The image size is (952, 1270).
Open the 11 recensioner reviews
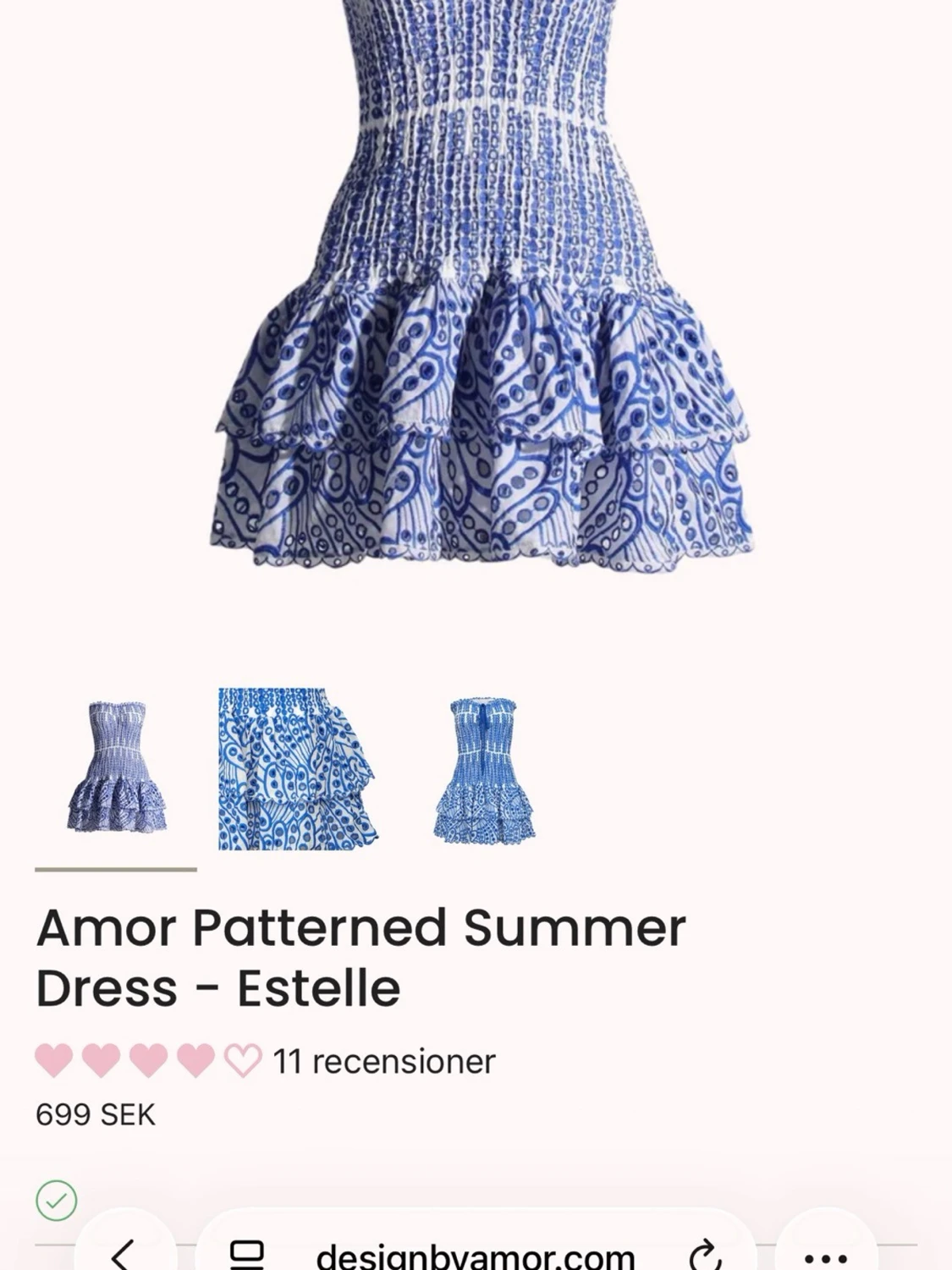click(x=383, y=1061)
